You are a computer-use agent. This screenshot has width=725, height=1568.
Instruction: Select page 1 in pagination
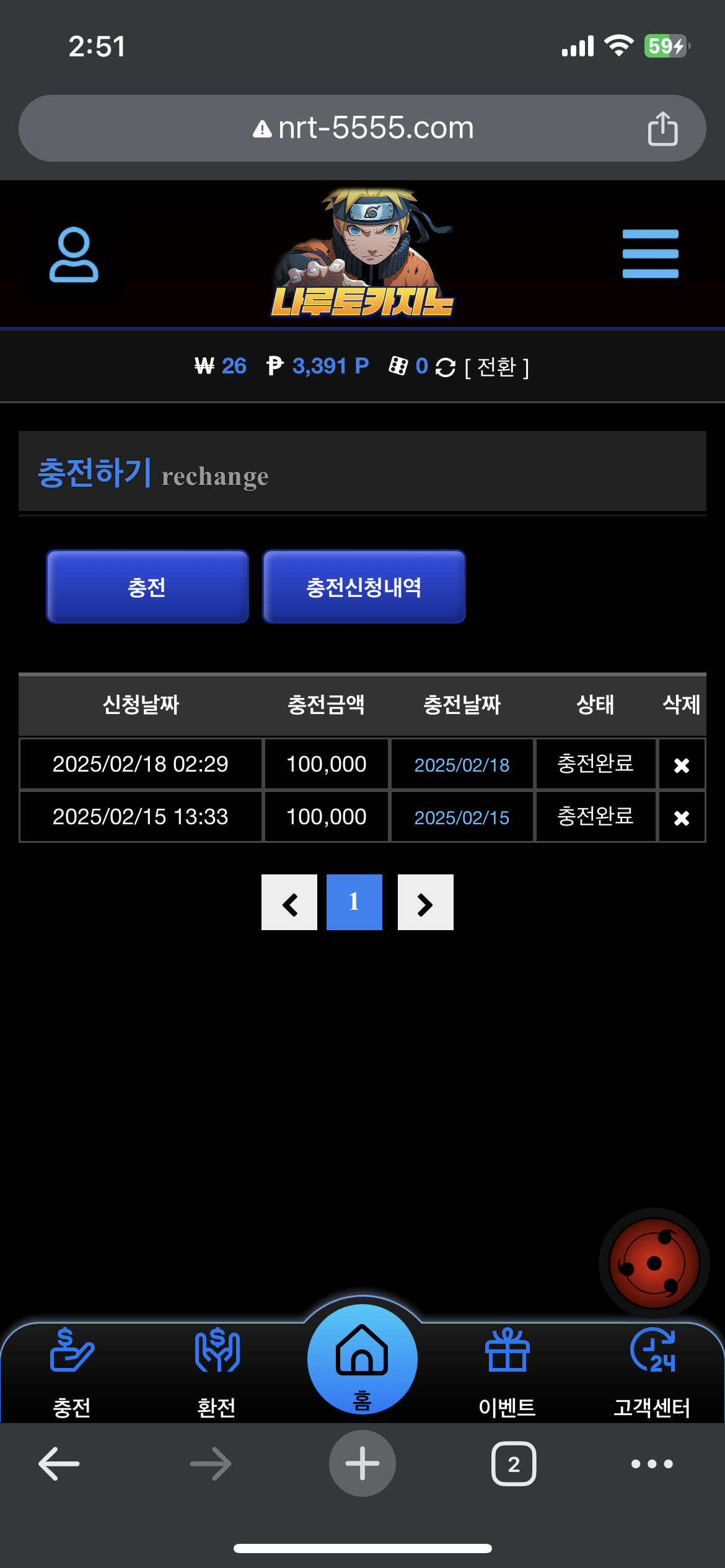click(x=354, y=902)
